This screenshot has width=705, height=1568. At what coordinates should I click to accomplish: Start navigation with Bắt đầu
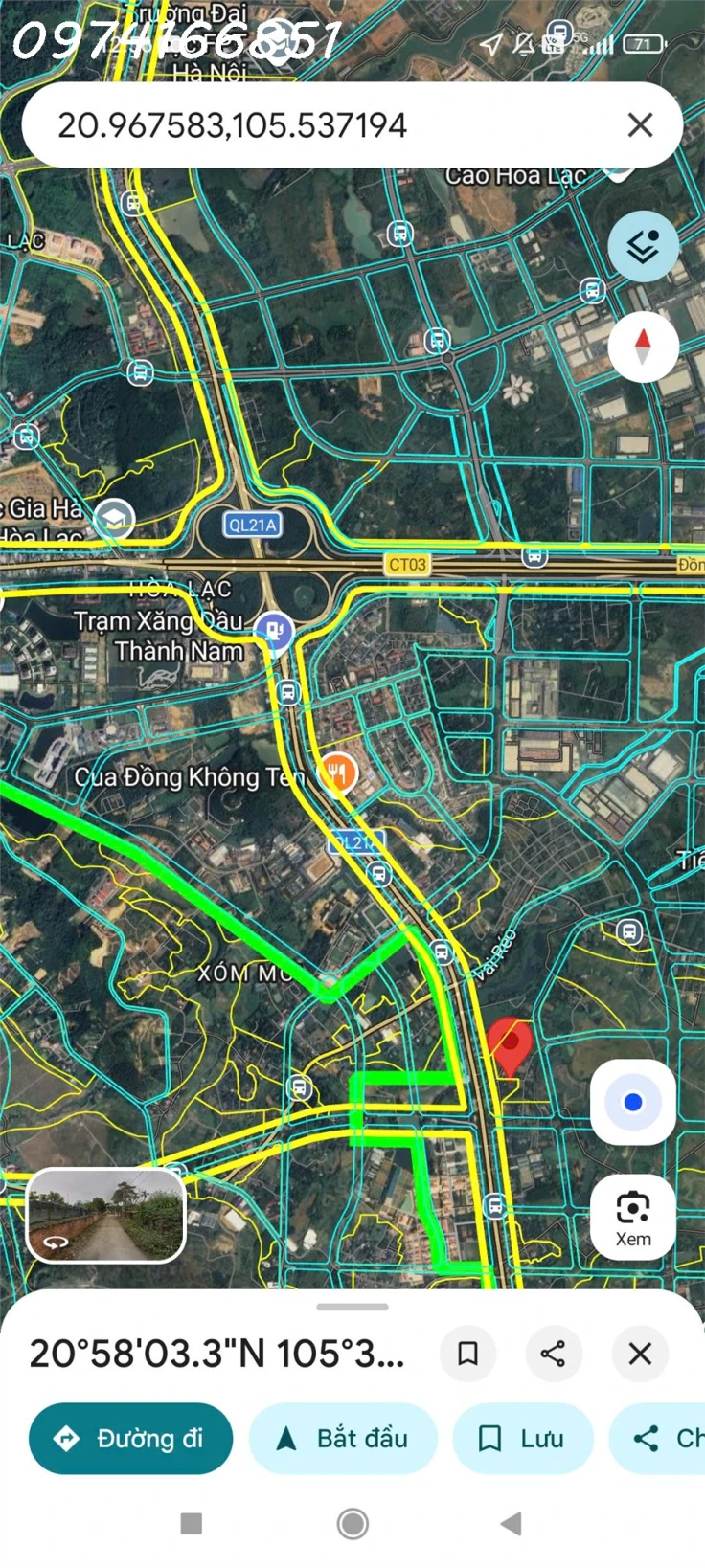[x=343, y=1439]
